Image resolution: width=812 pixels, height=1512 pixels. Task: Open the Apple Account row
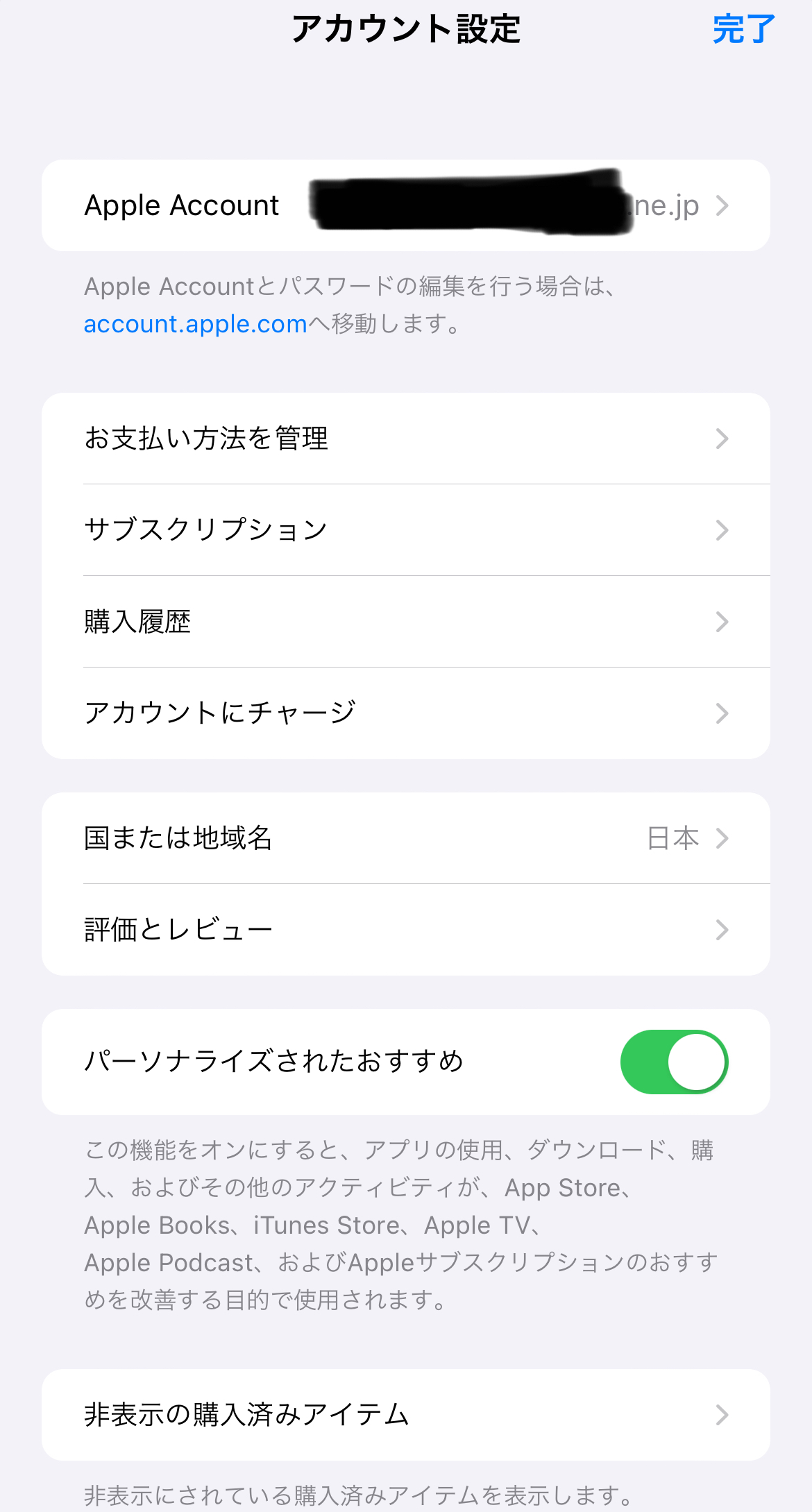[x=405, y=205]
